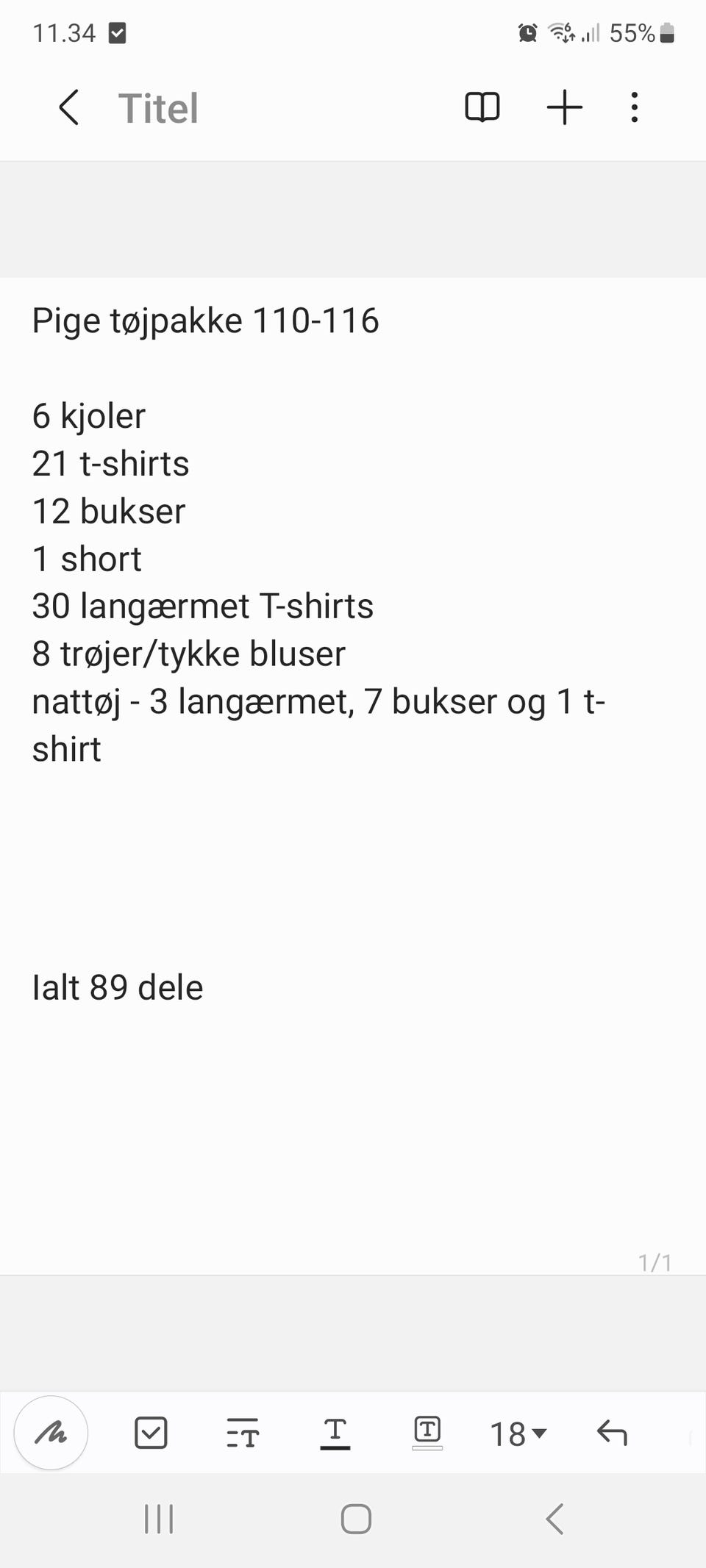Undo the last edit
Image resolution: width=706 pixels, height=1568 pixels.
pyautogui.click(x=612, y=1432)
